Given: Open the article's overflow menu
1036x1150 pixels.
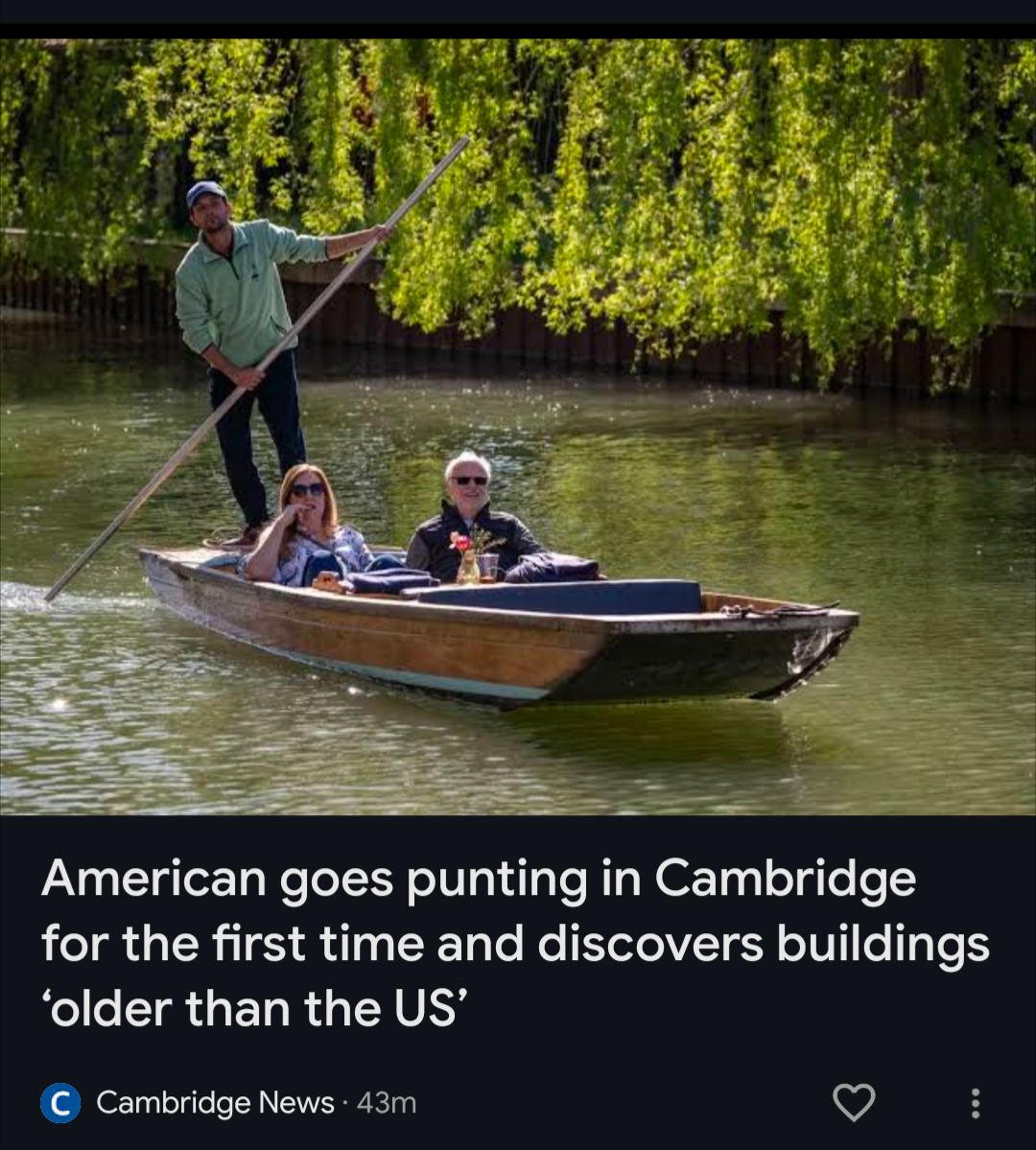Looking at the screenshot, I should (975, 1103).
